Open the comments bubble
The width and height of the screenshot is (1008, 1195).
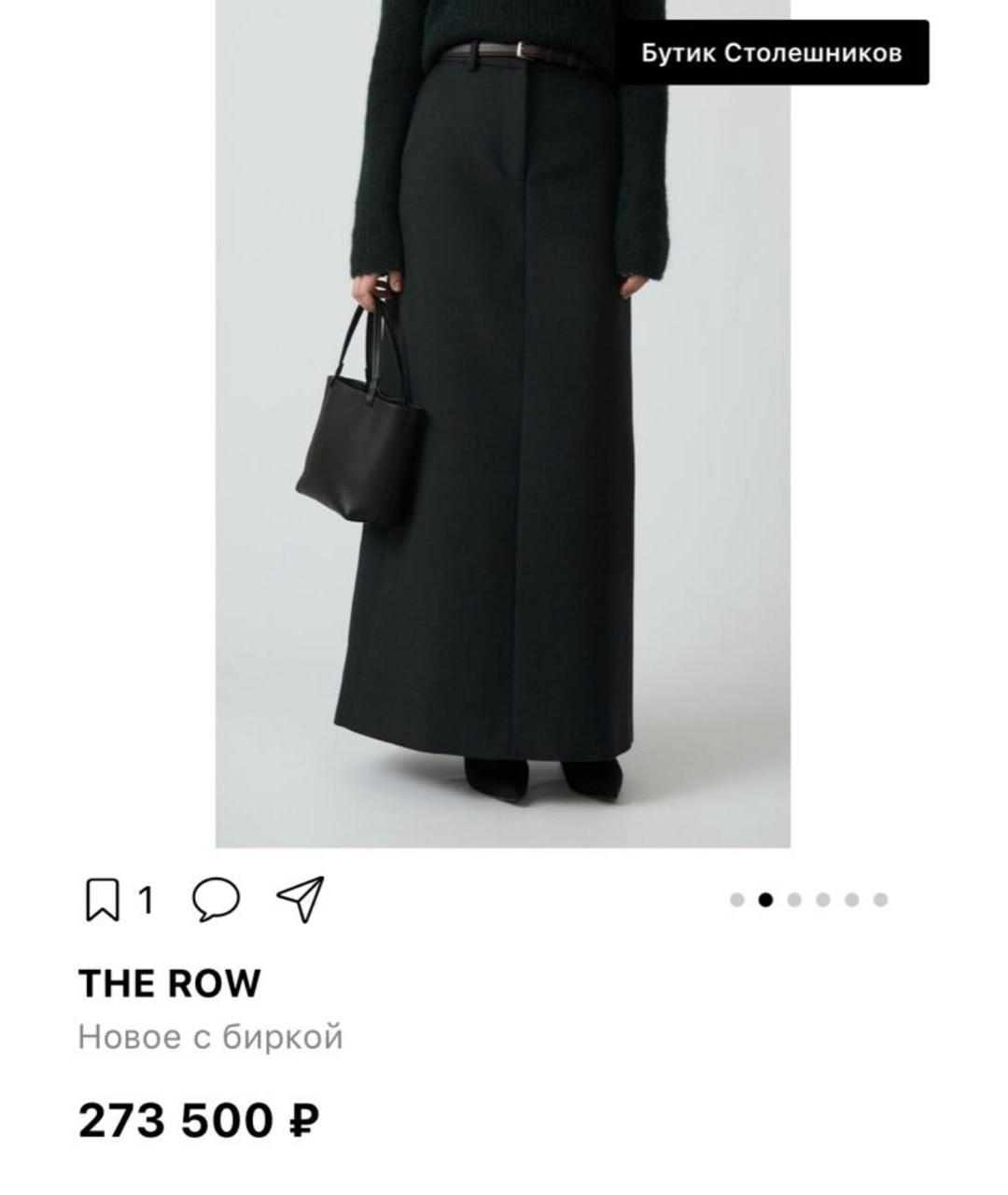216,900
